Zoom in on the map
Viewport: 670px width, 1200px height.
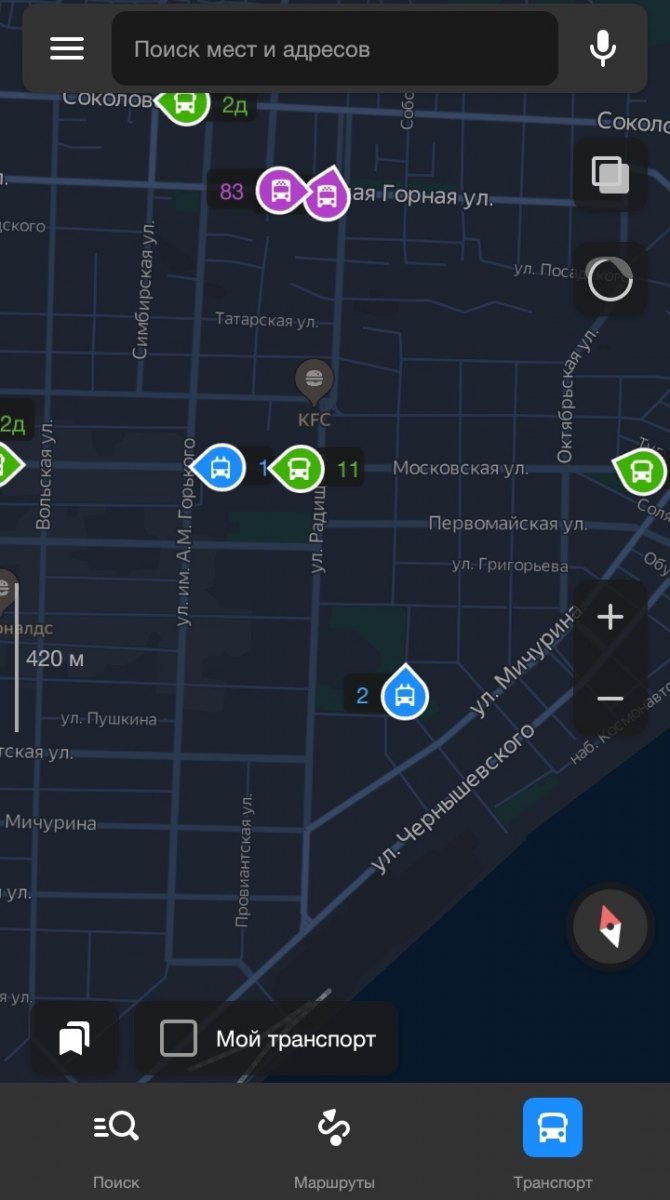click(610, 617)
